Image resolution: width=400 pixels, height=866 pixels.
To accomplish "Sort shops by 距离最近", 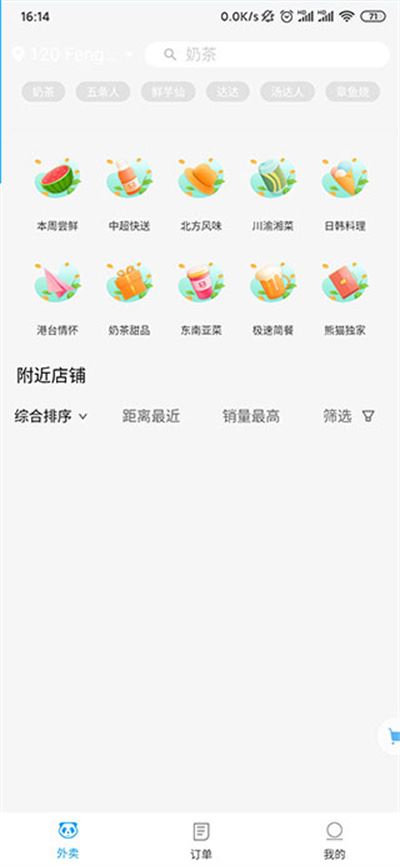I will point(151,416).
